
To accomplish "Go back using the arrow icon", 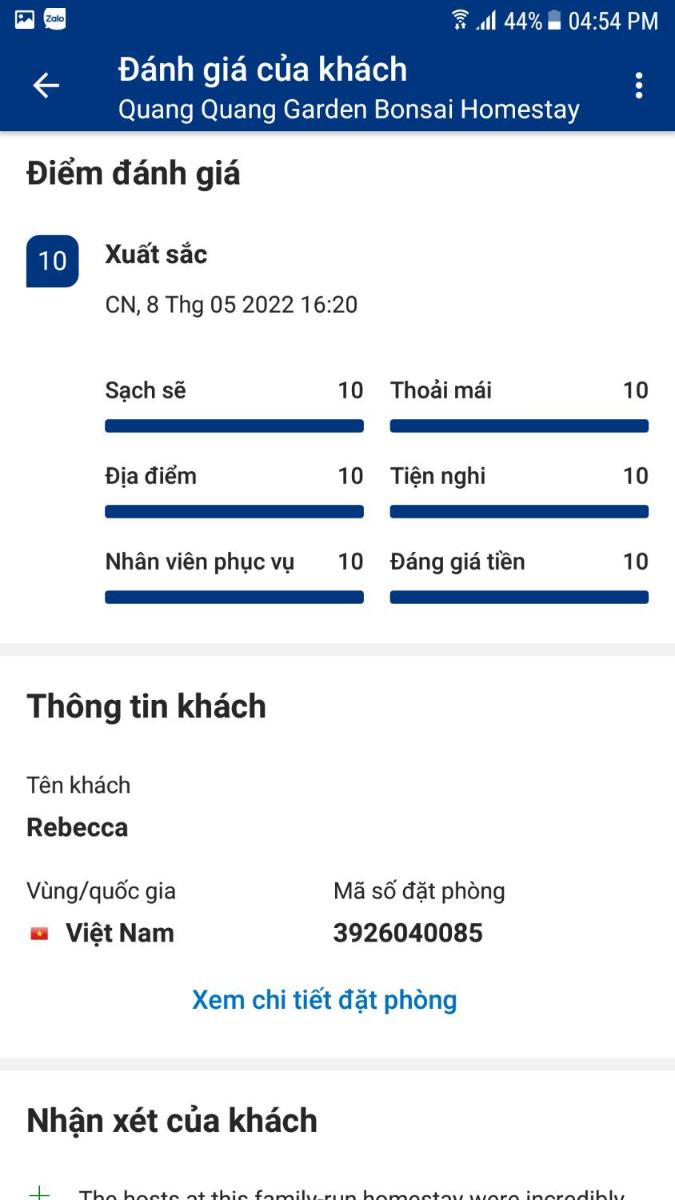I will tap(46, 86).
